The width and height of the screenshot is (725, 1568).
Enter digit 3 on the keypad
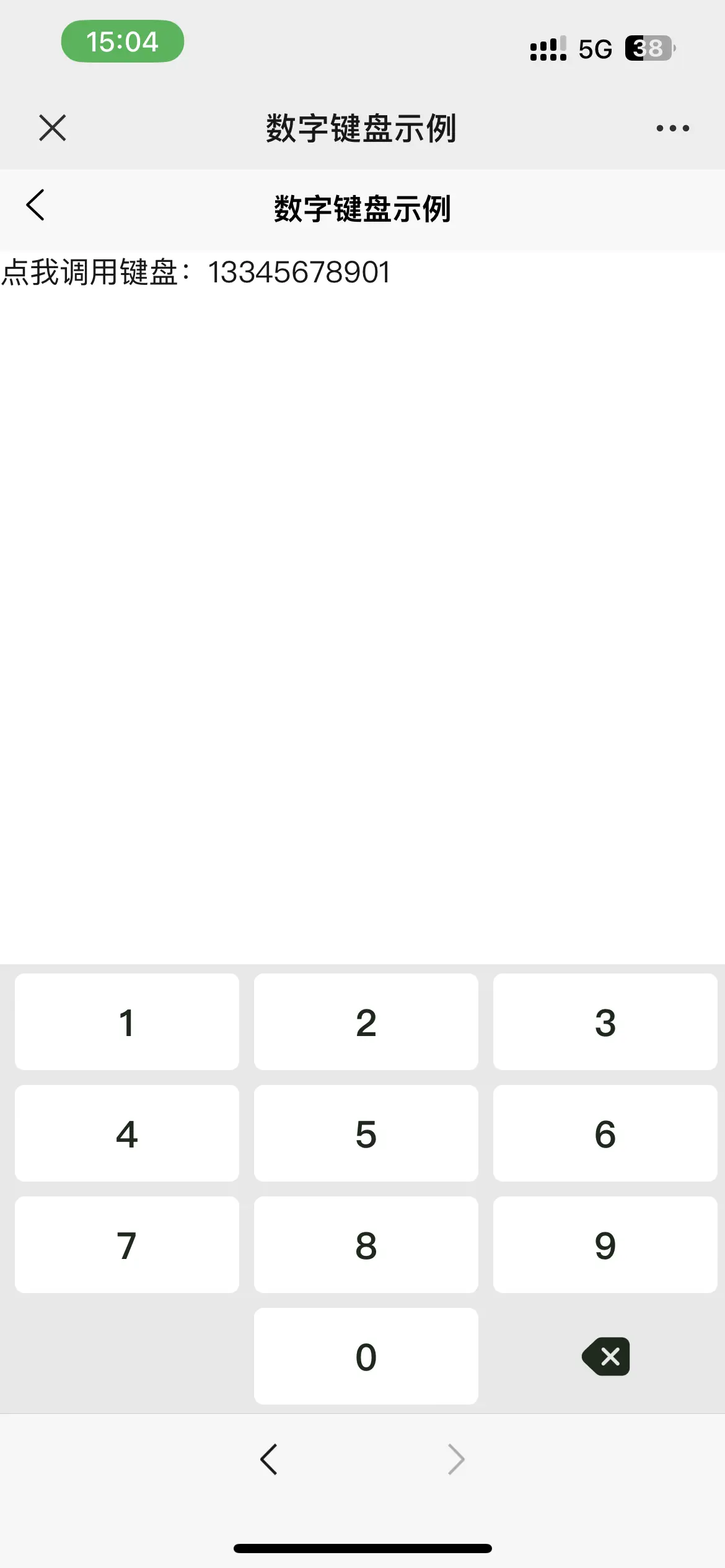(605, 1022)
